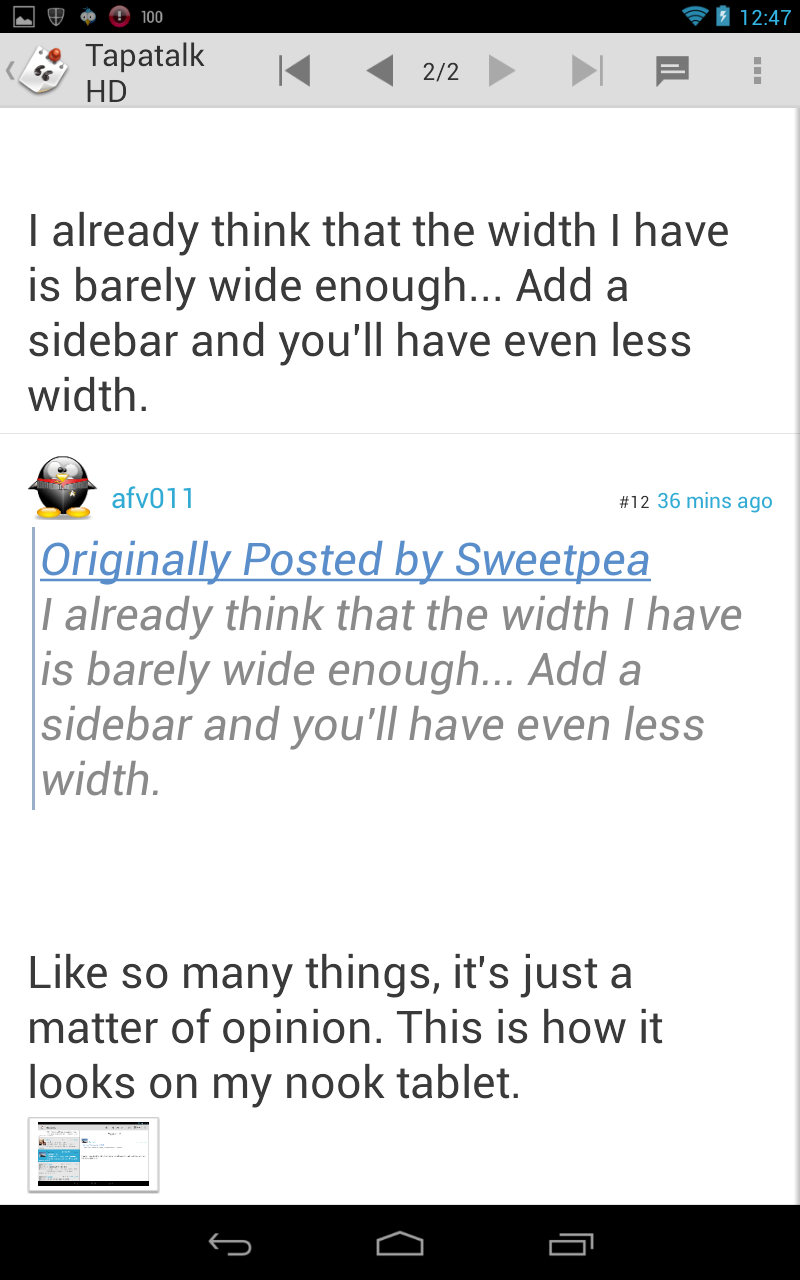This screenshot has height=1280, width=800.
Task: Go to the previous page
Action: [x=379, y=71]
